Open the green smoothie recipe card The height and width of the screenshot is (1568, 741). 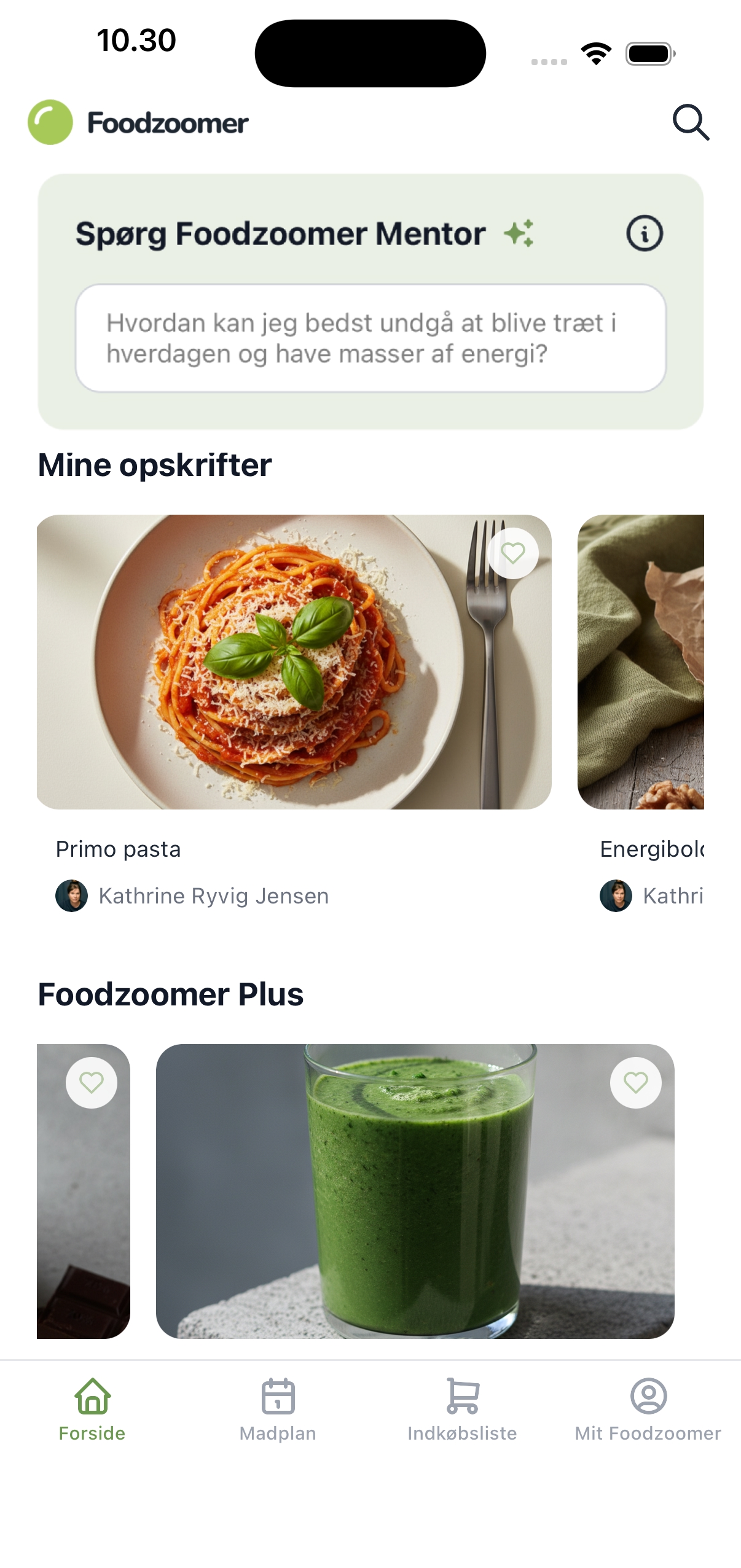(x=415, y=1192)
